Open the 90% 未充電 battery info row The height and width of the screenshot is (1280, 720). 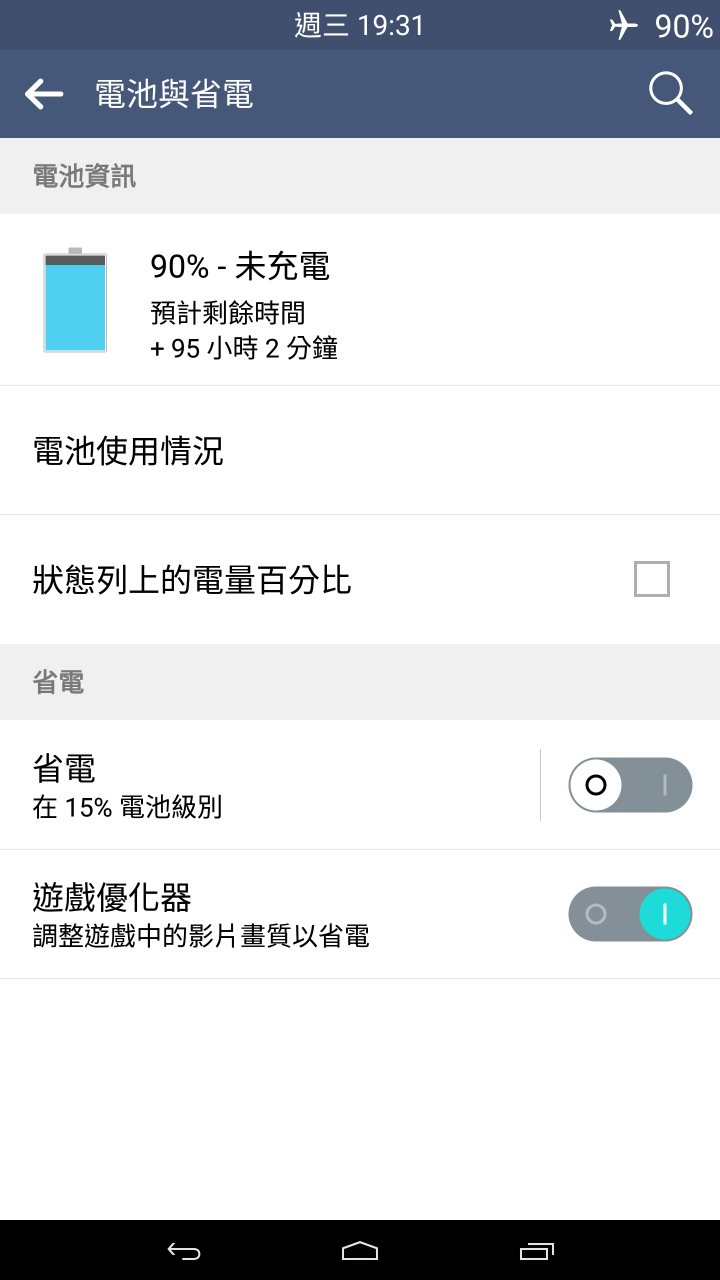click(360, 300)
